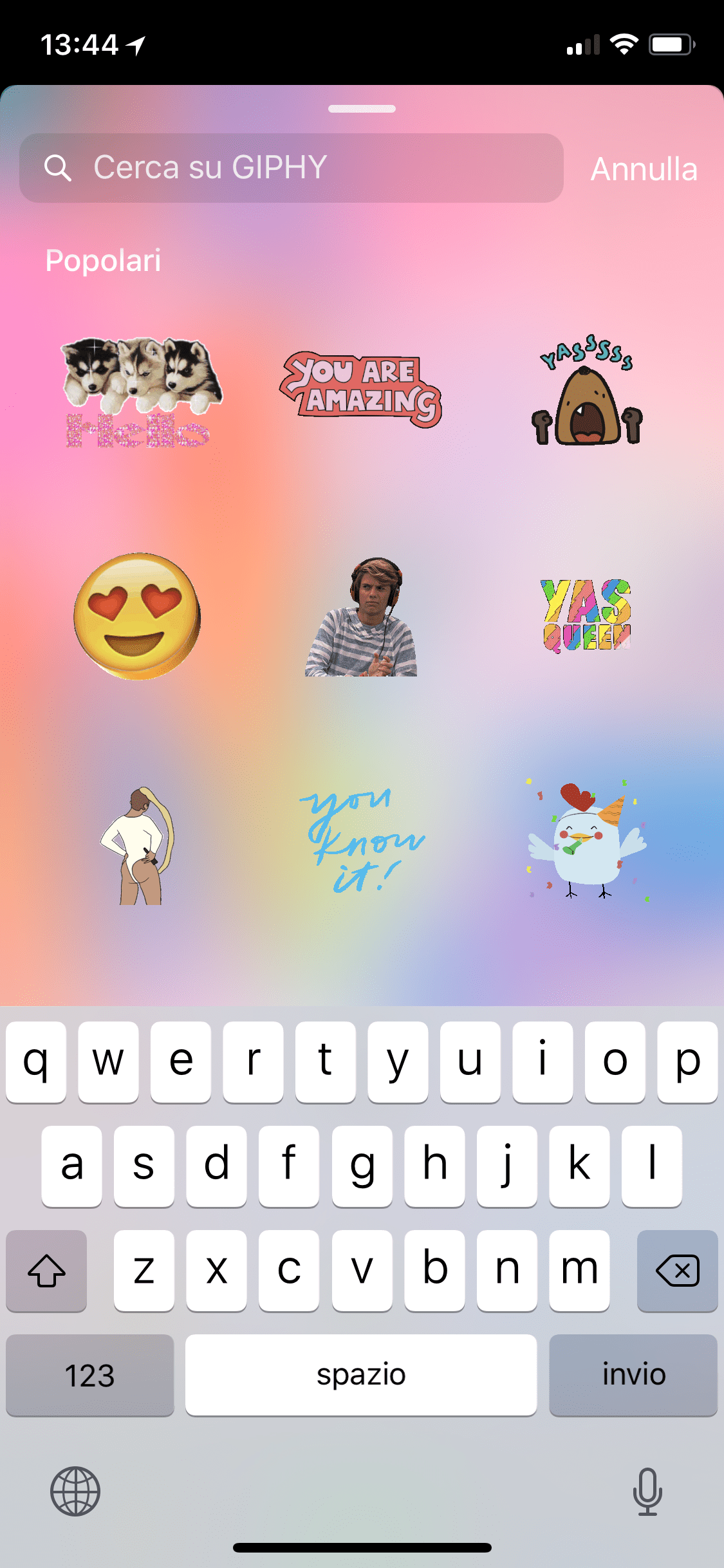Tap the invio key on keyboard
Screen dimensions: 724x1568
click(x=633, y=1375)
